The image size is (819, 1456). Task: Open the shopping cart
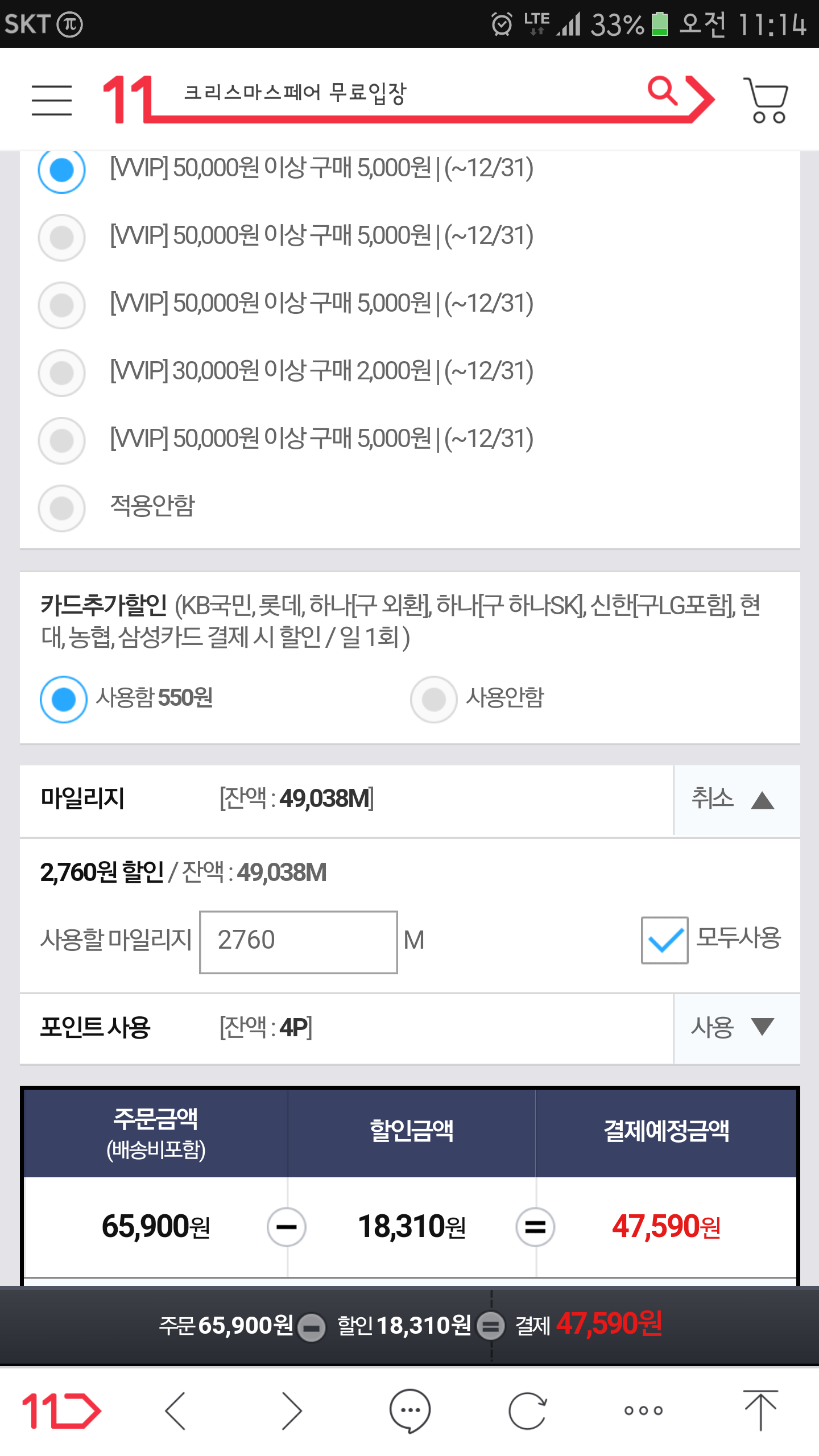(x=766, y=100)
